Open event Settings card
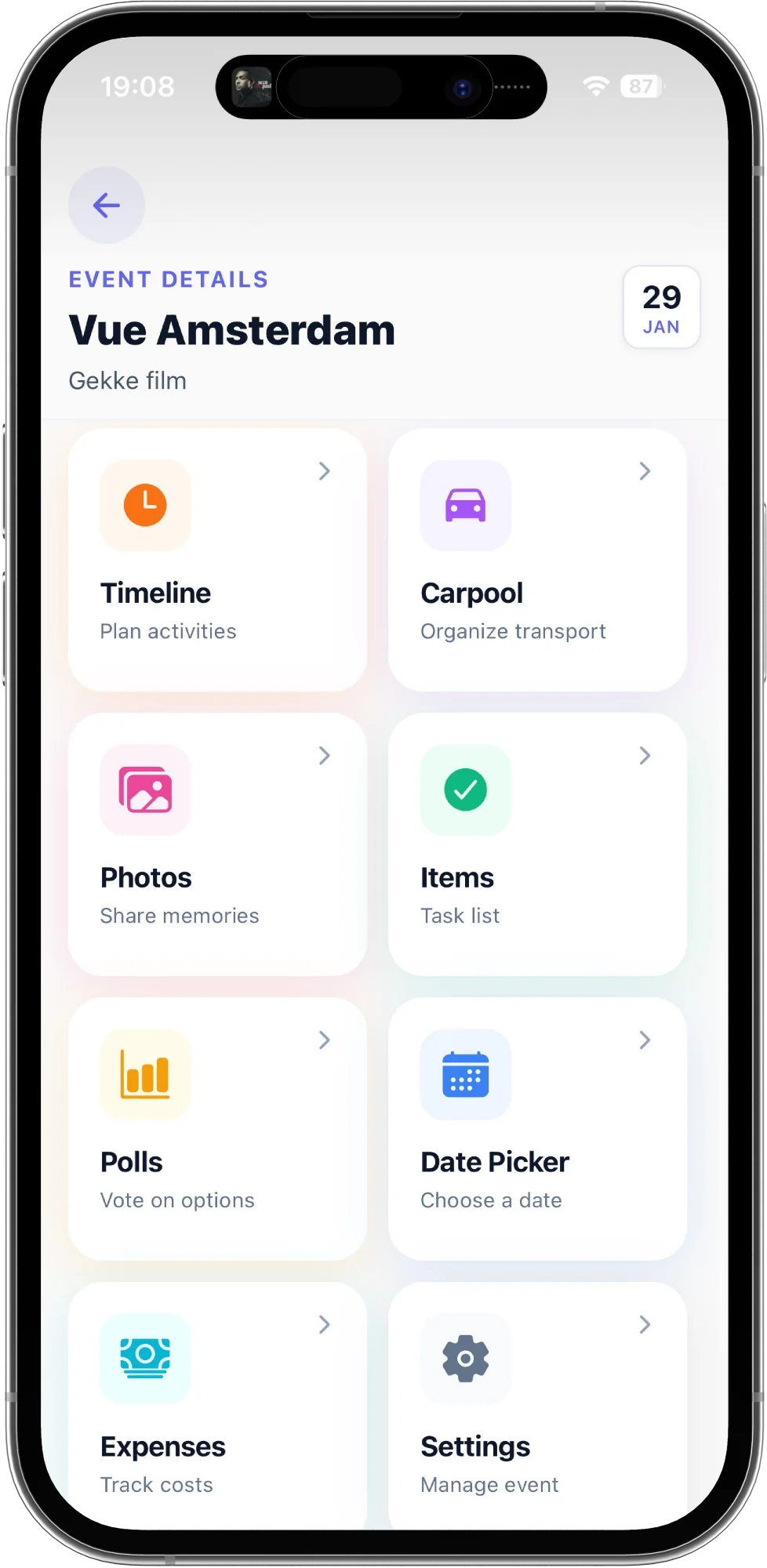The height and width of the screenshot is (1568, 767). (x=537, y=1403)
